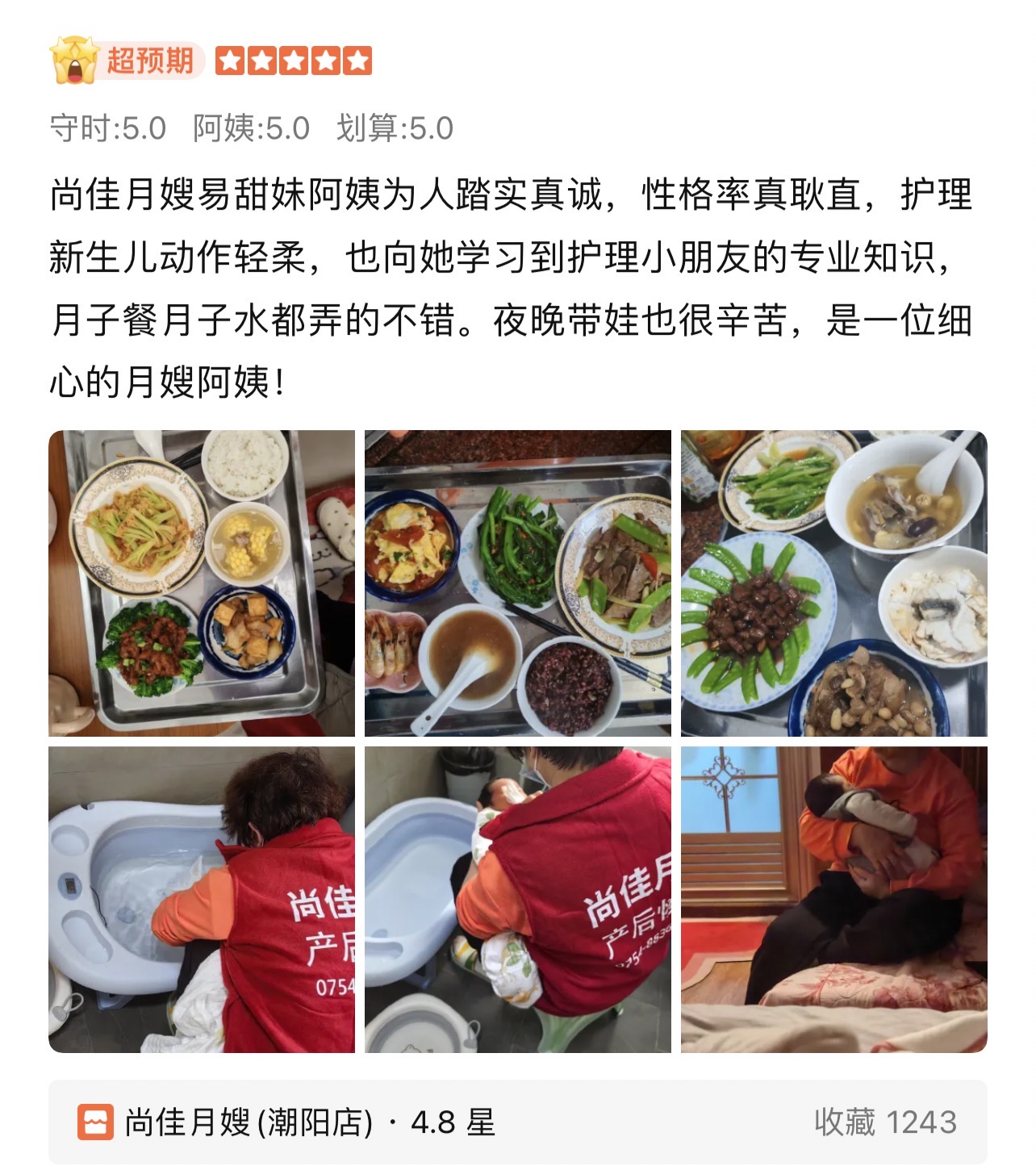View the photo of auntie filling the baby bathtub
This screenshot has width=1036, height=1166.
click(x=201, y=899)
